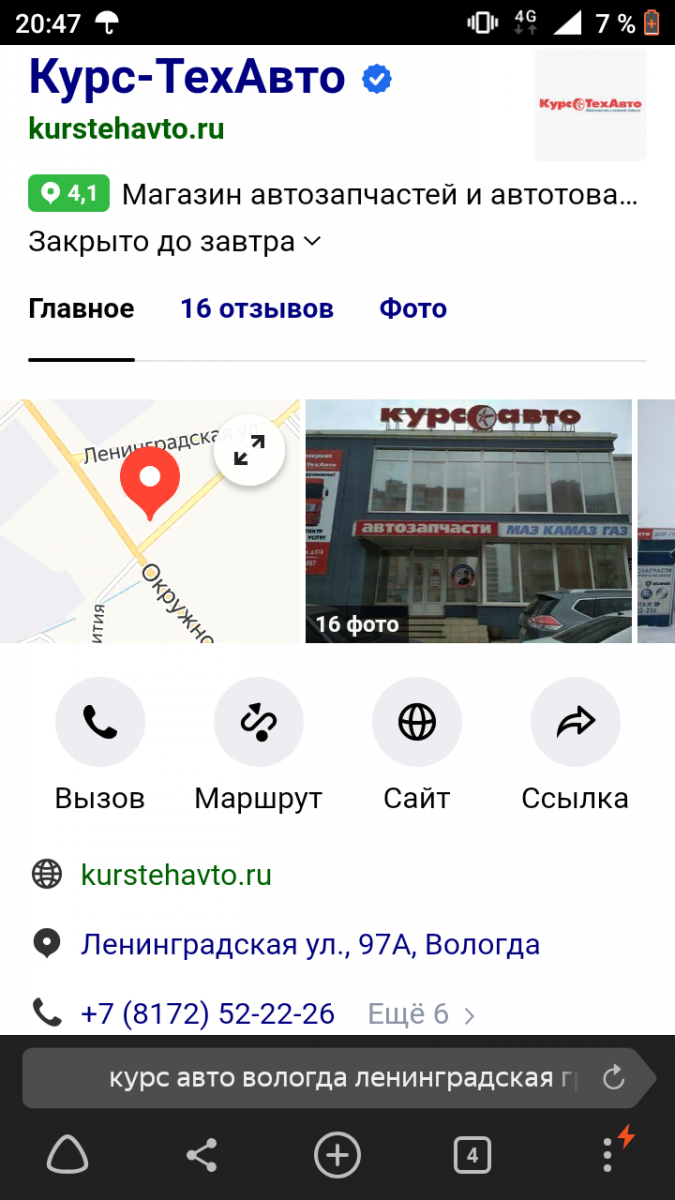Open a new tab with the plus
This screenshot has width=675, height=1200.
coord(337,1156)
